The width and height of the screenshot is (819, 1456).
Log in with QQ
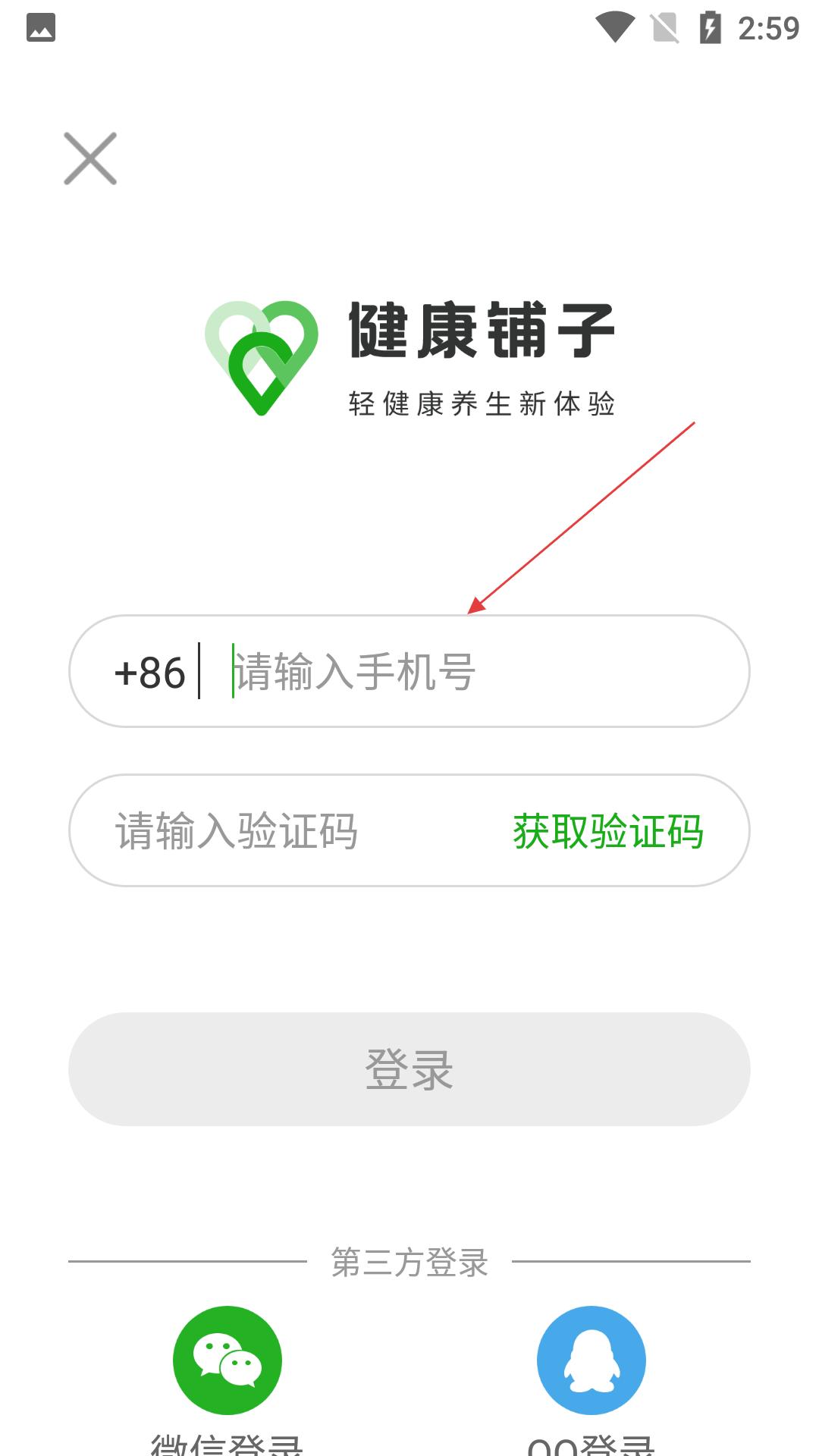point(591,1360)
